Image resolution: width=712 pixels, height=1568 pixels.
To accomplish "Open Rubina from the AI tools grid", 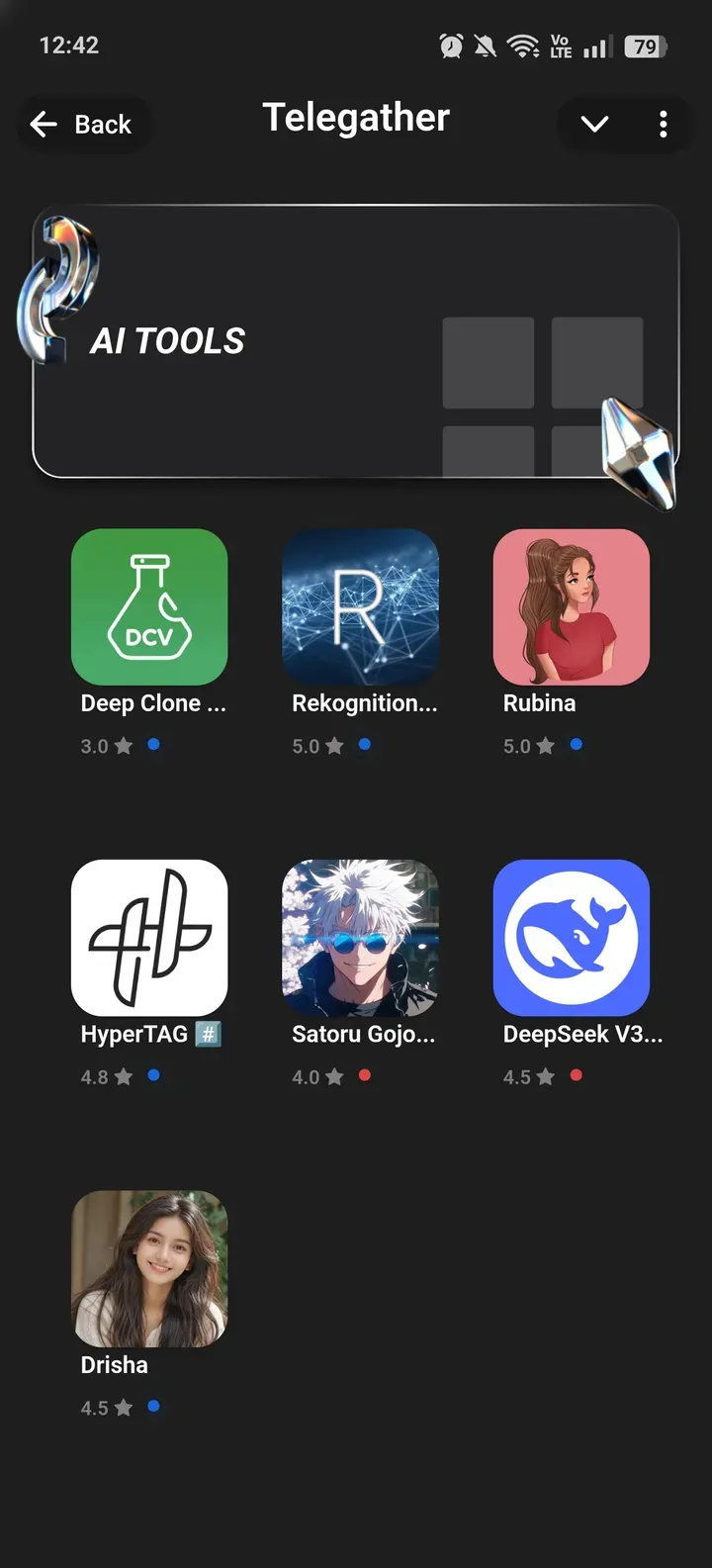I will [572, 607].
